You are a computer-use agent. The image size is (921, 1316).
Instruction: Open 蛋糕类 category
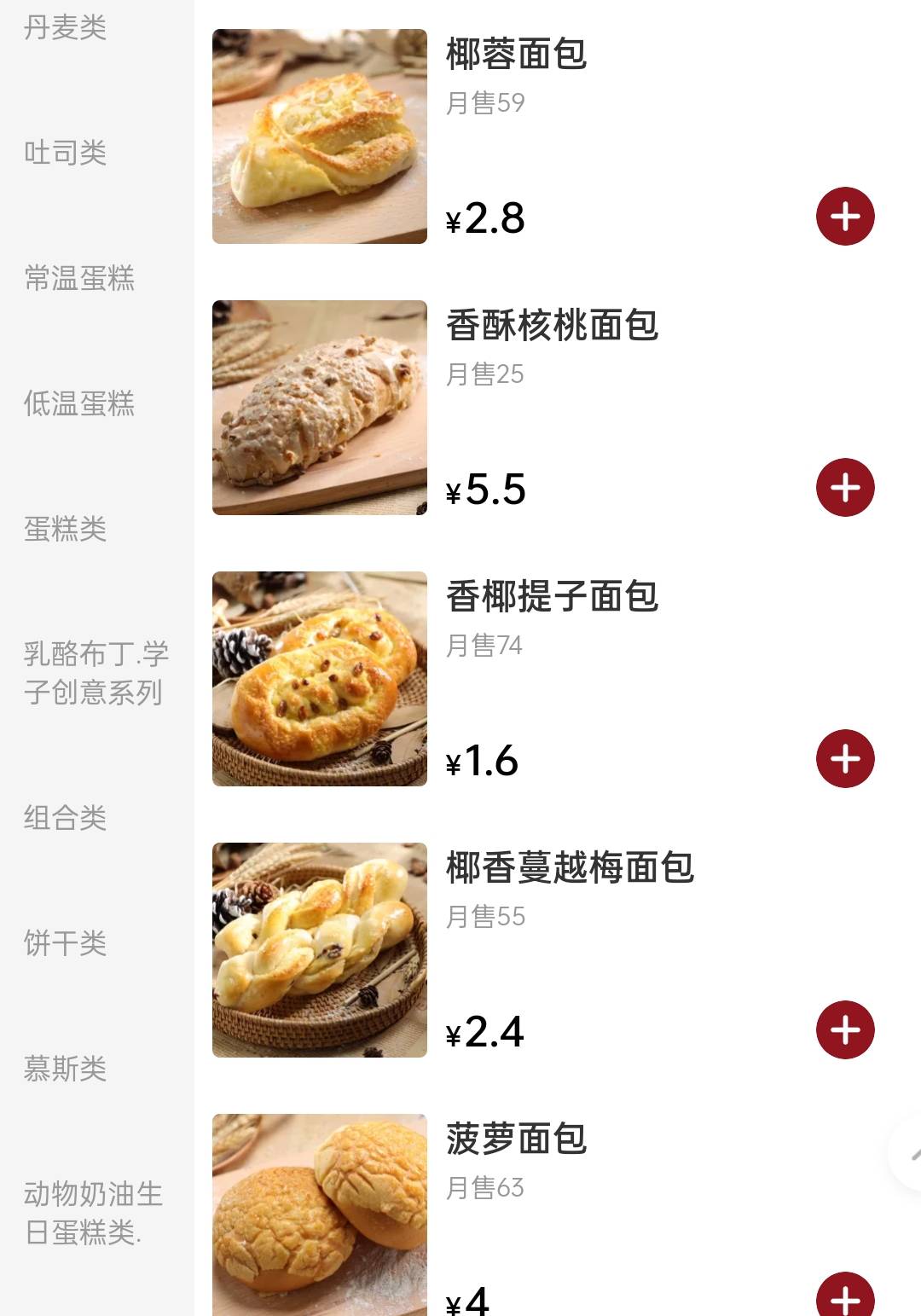point(64,530)
